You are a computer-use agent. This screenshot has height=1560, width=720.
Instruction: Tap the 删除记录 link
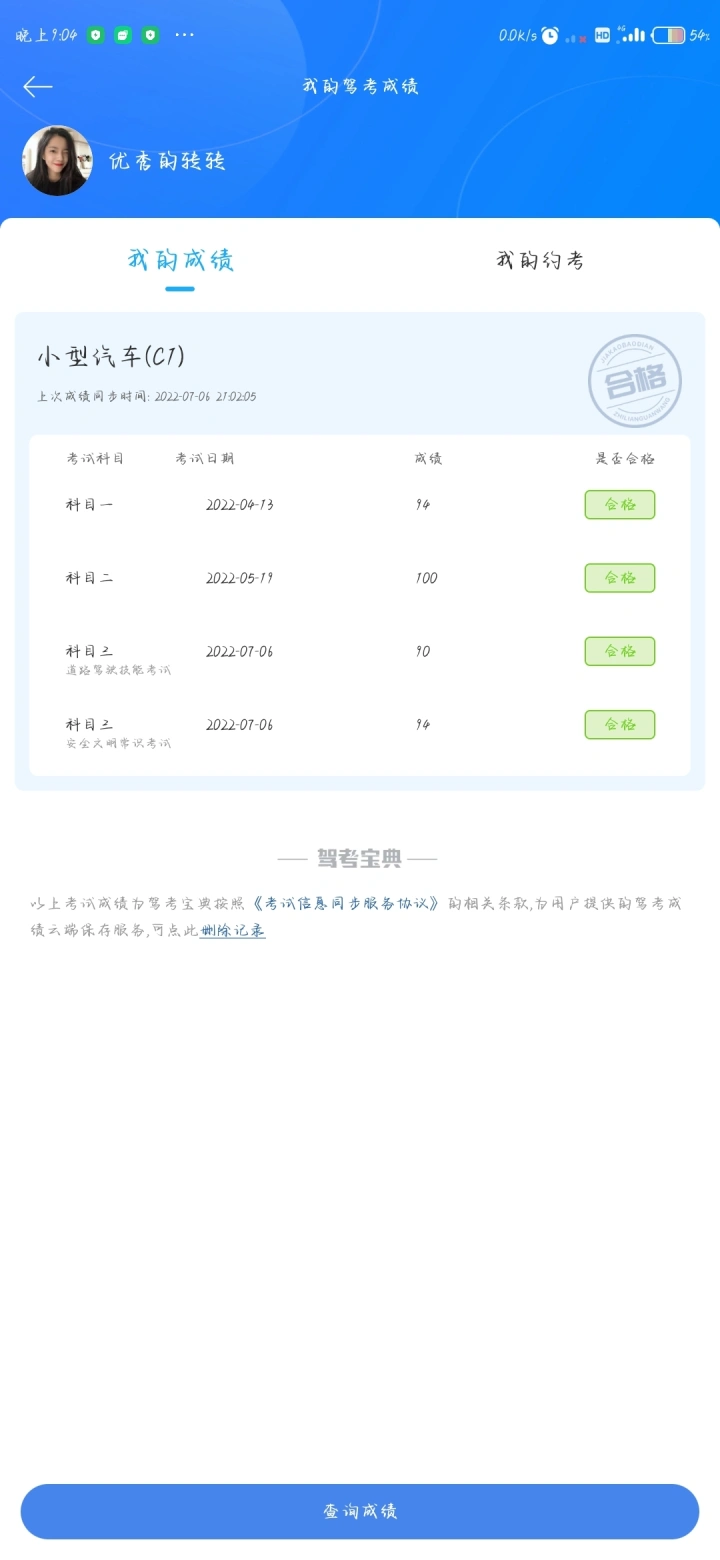pos(232,931)
